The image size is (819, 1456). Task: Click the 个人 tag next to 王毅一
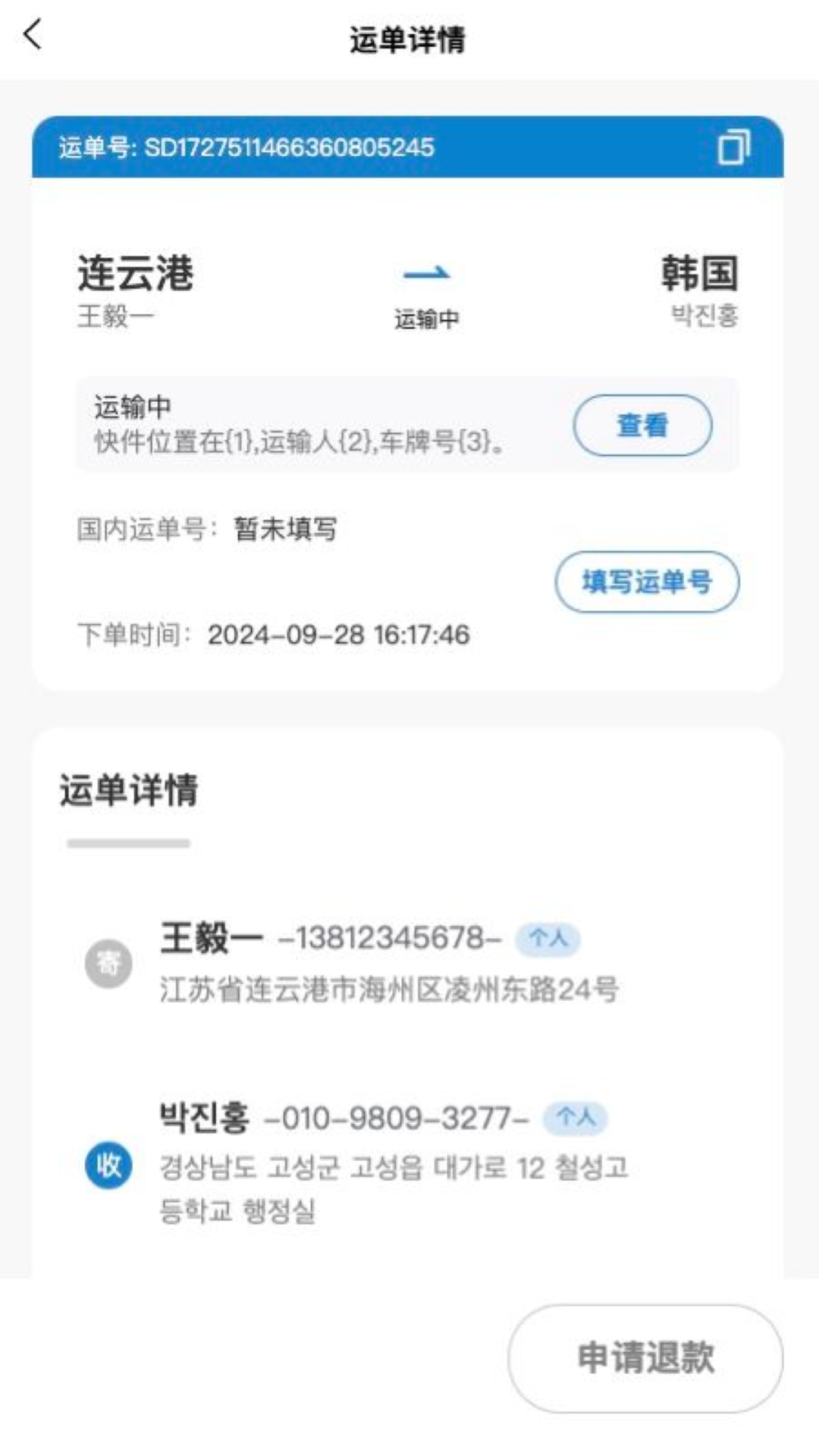point(549,938)
